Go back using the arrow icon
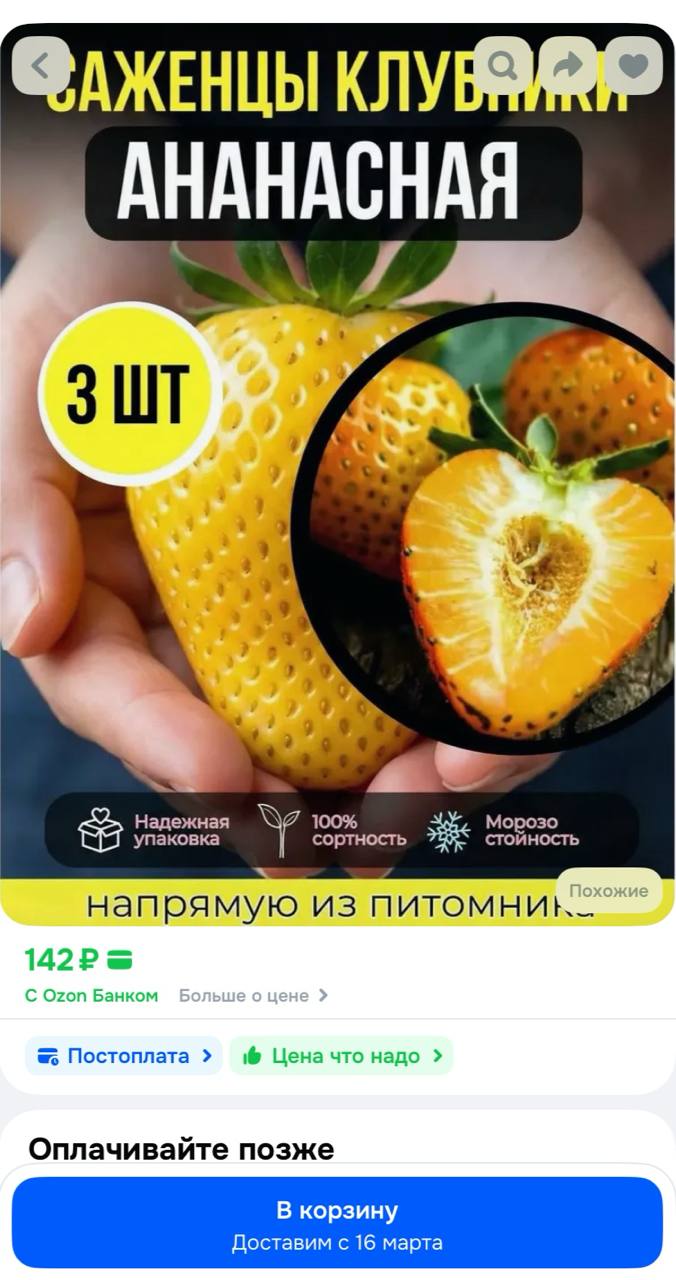The image size is (676, 1280). 40,66
